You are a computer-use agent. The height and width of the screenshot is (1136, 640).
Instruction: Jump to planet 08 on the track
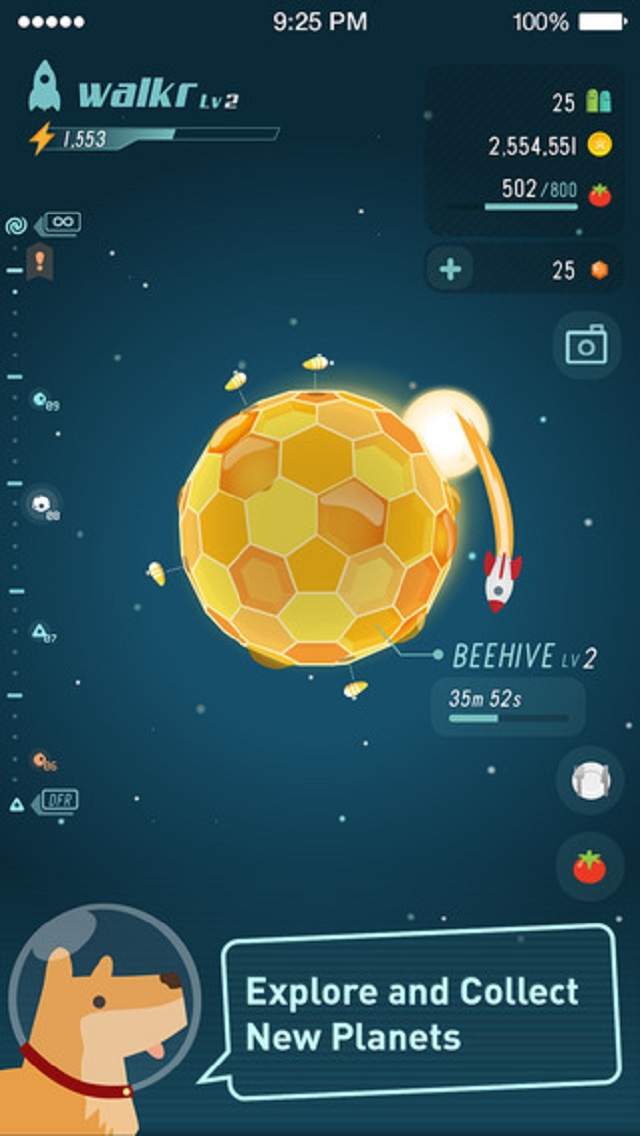[x=43, y=506]
